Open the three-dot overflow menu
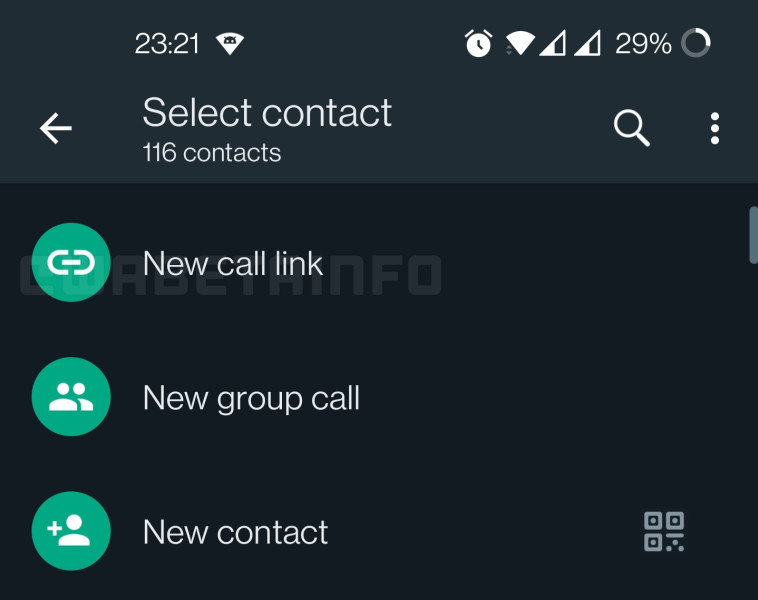 coord(714,128)
